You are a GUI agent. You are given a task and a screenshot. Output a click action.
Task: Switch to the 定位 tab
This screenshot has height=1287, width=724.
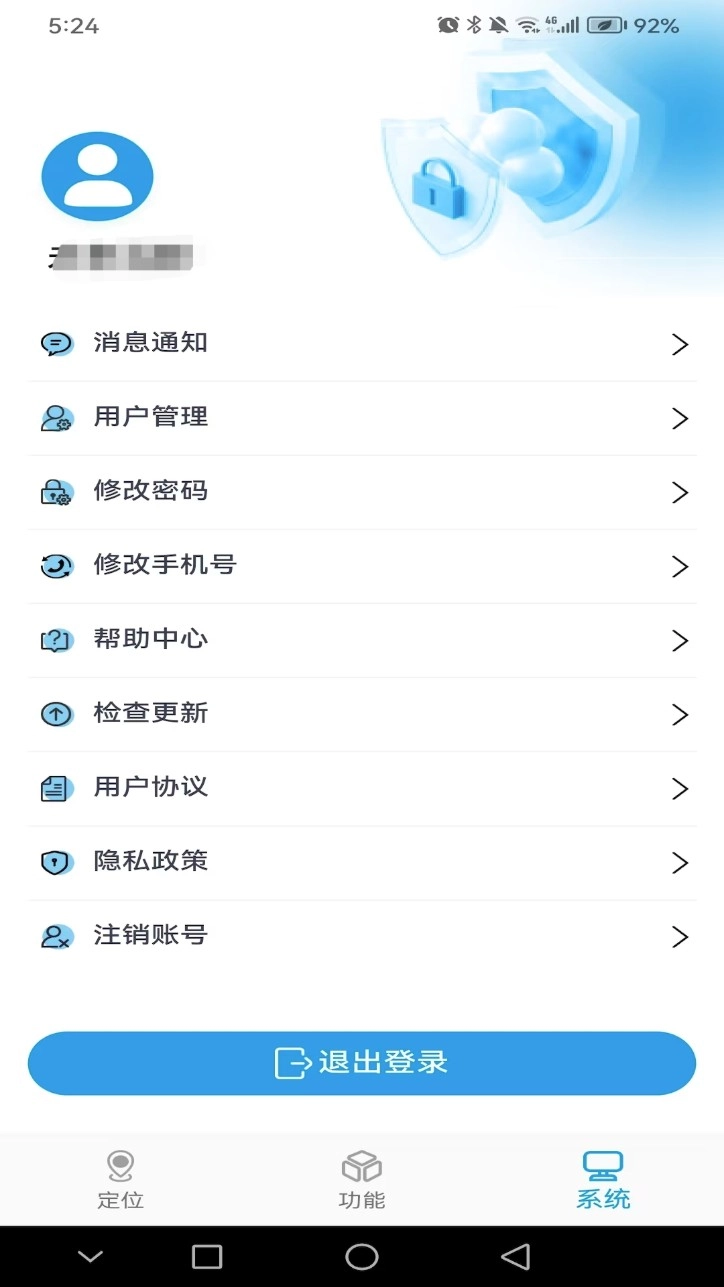tap(120, 1180)
